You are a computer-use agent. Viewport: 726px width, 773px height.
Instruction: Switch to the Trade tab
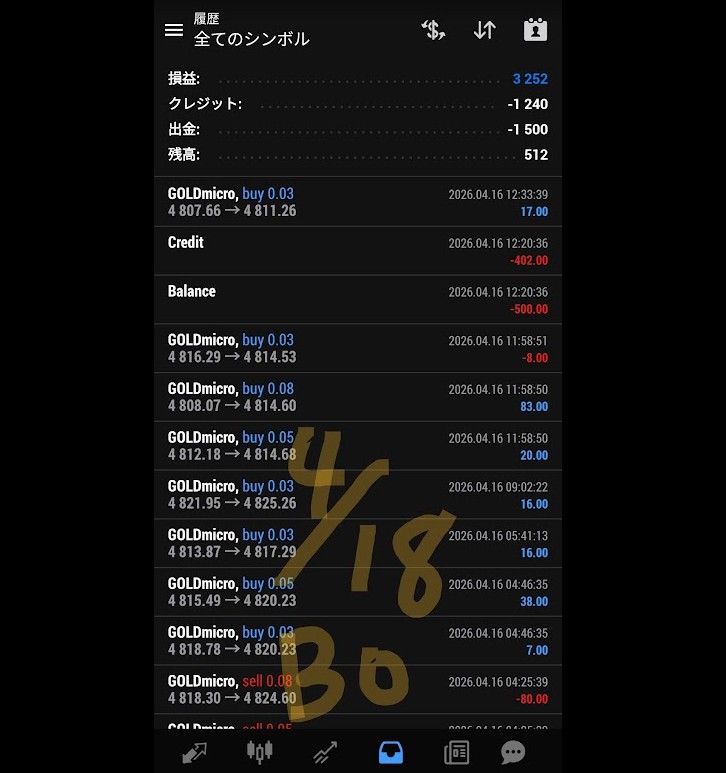(x=325, y=752)
